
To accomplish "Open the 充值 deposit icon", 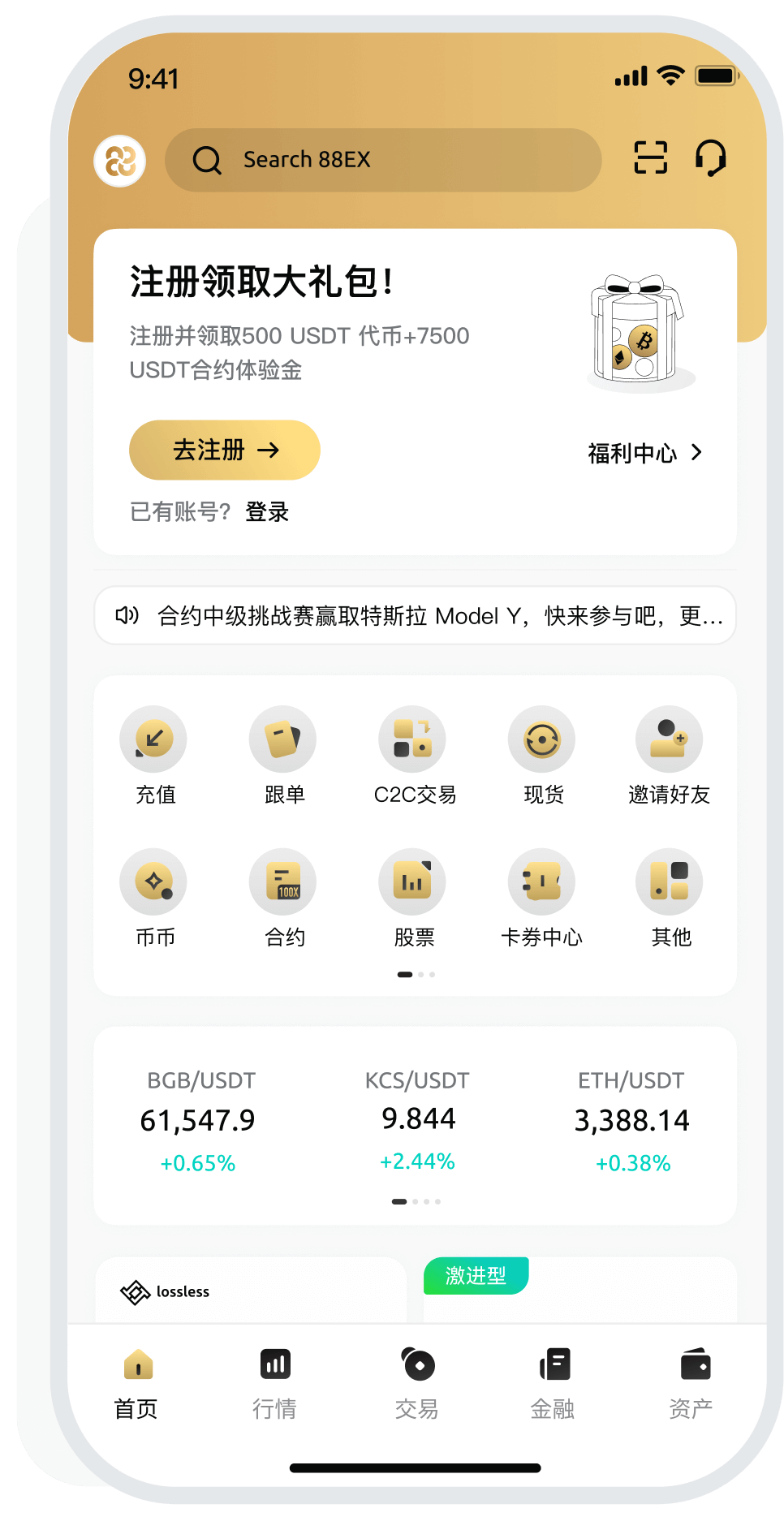I will click(x=153, y=739).
